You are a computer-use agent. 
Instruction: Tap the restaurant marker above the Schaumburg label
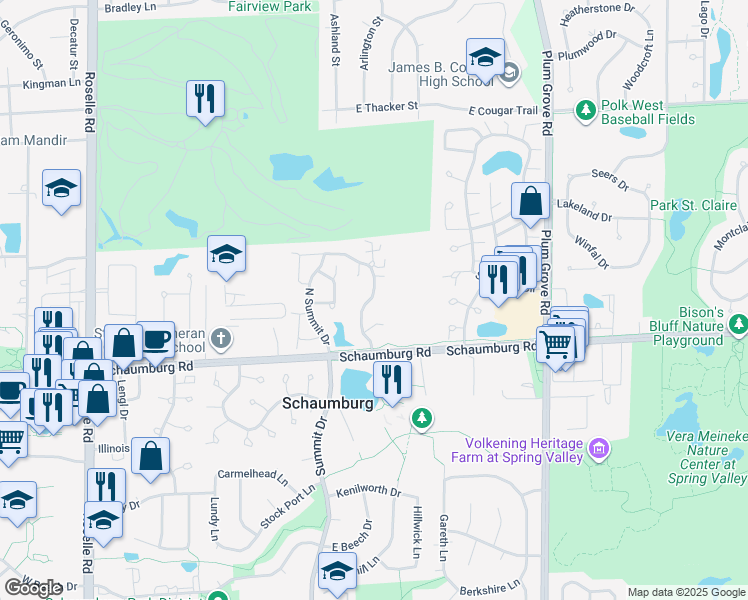(x=391, y=380)
